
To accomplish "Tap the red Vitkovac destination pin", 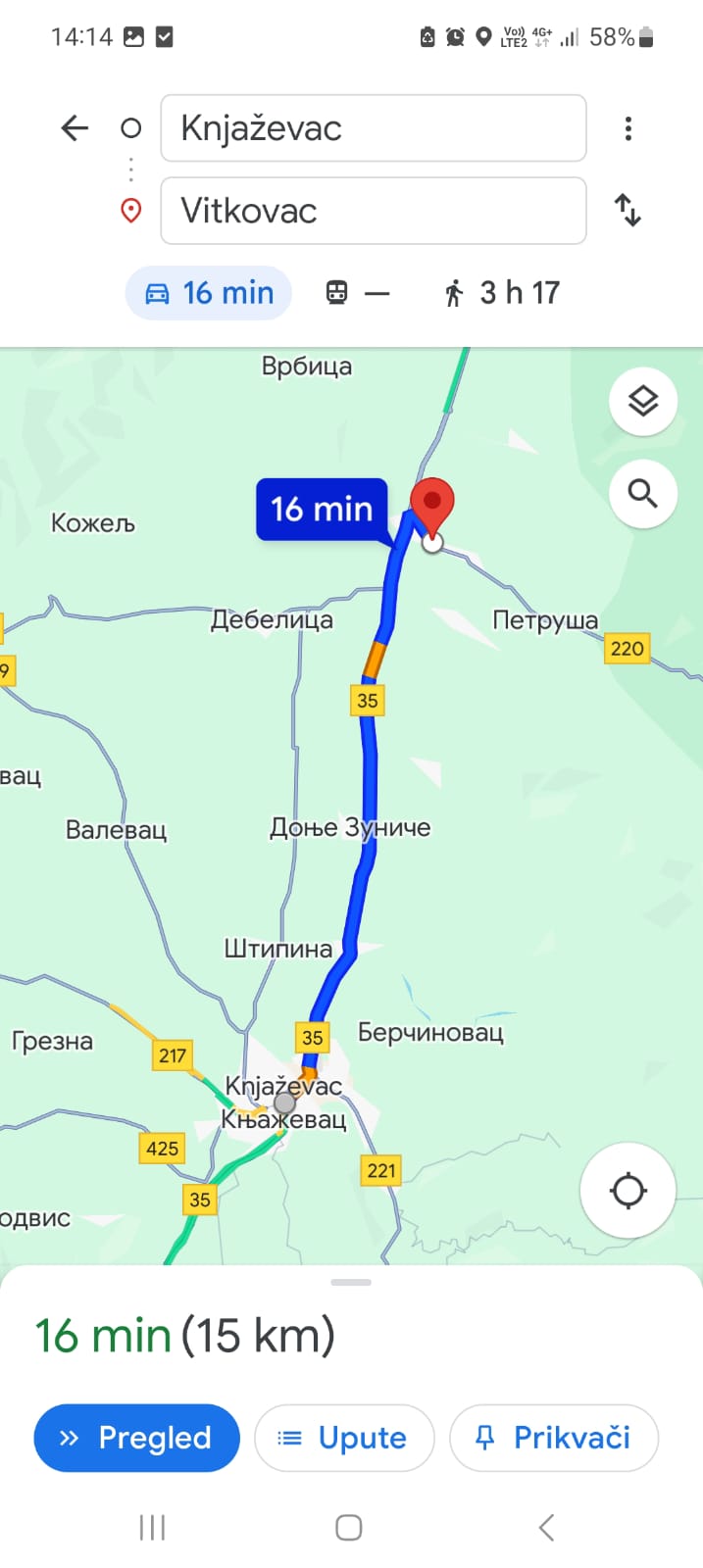I will coord(431,504).
